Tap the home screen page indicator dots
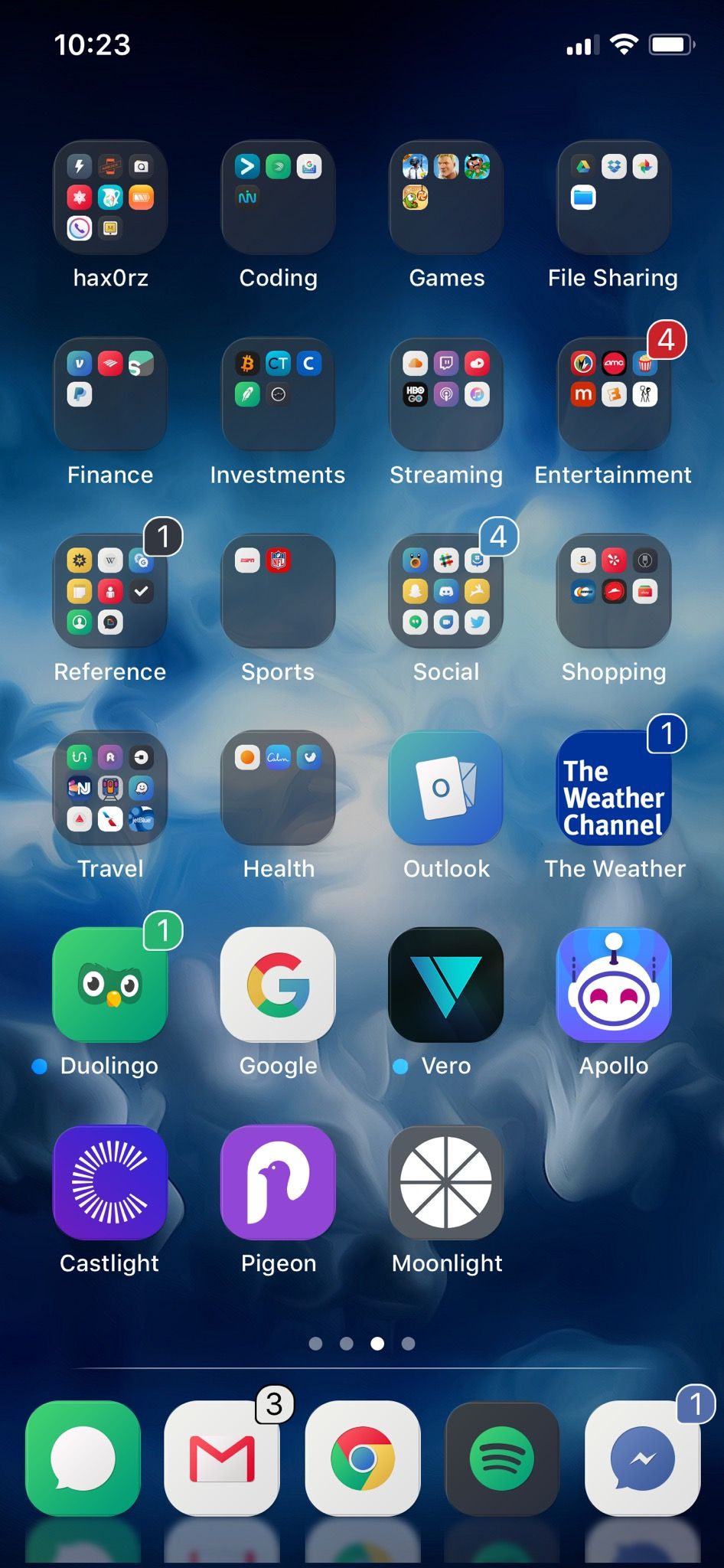Screen dimensions: 724x1568 (362, 1343)
